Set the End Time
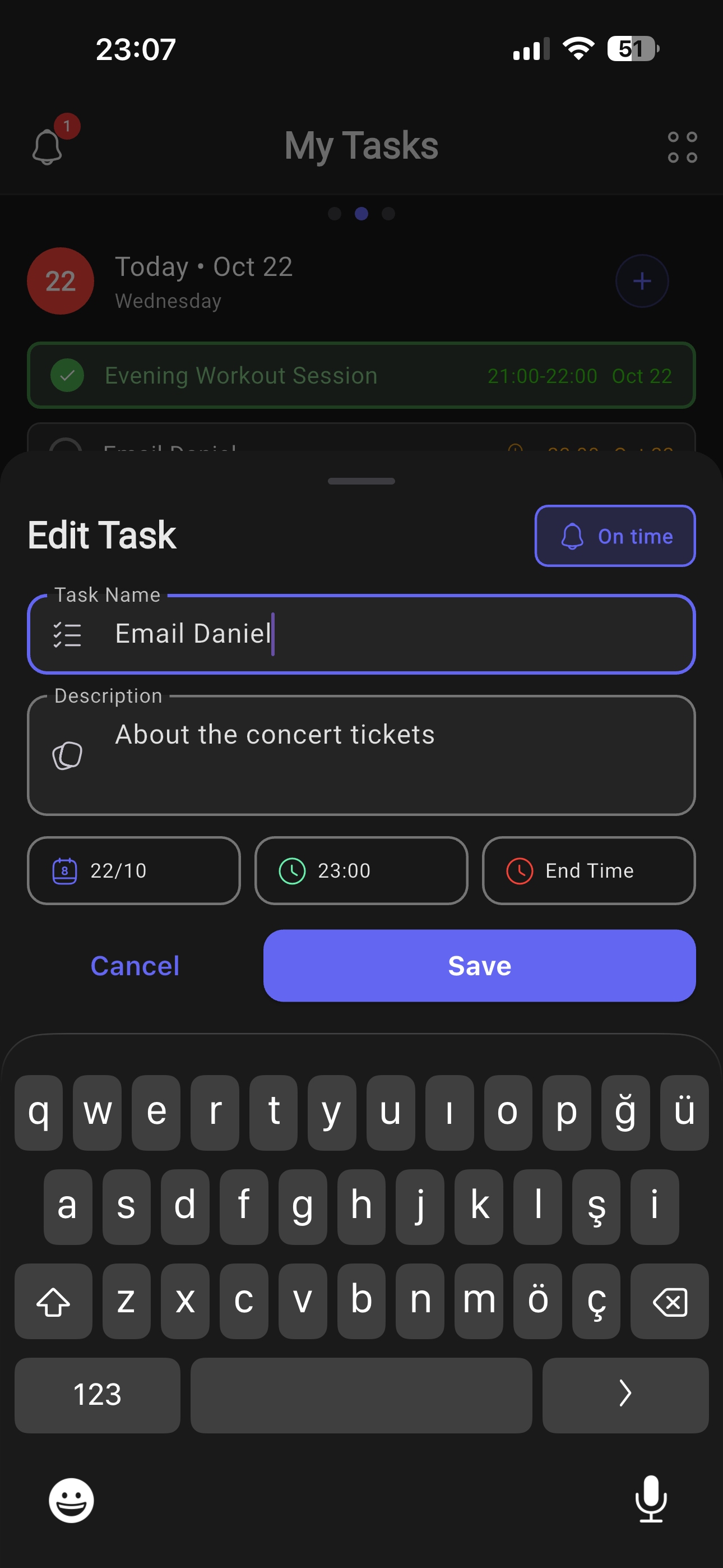This screenshot has width=723, height=1568. 588,870
